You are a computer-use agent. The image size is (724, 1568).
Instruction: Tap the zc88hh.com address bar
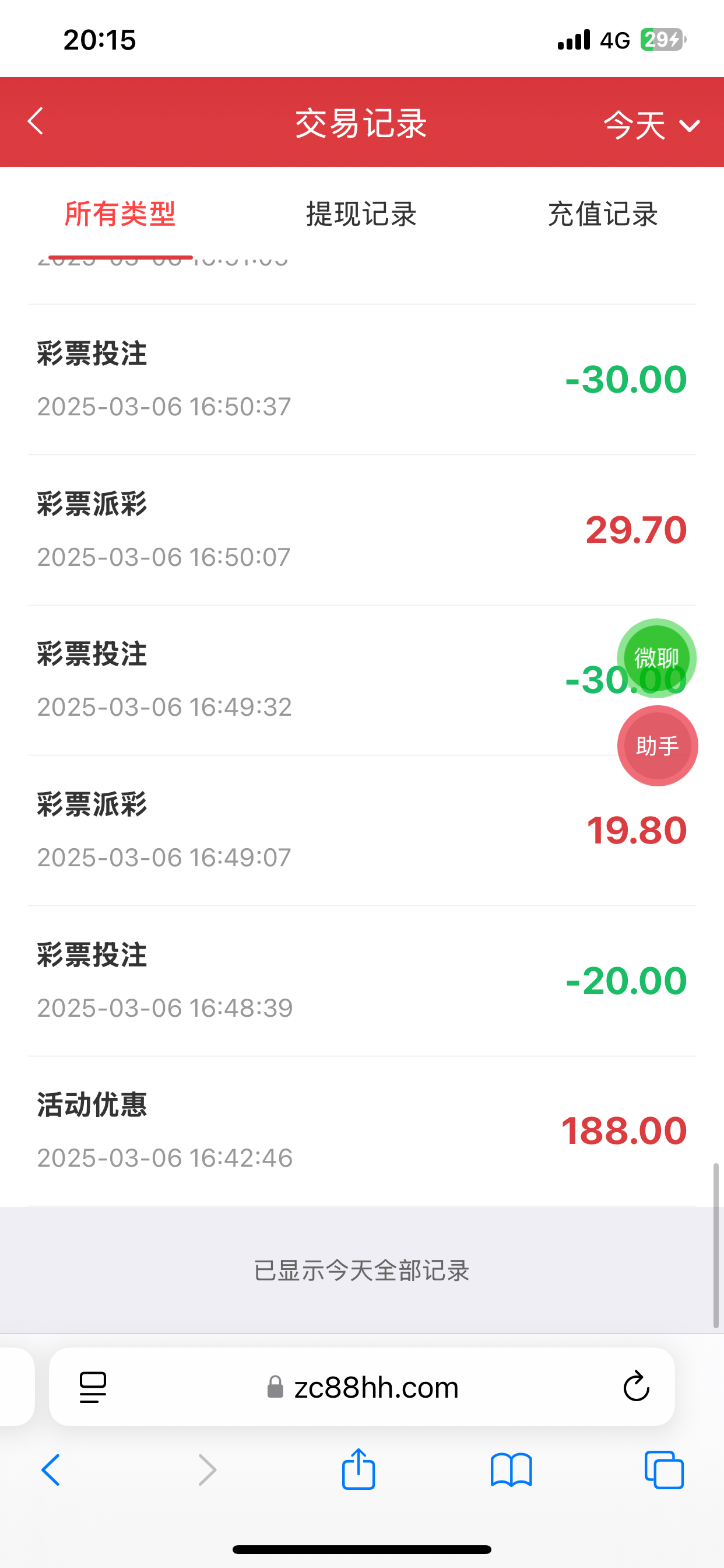pyautogui.click(x=363, y=1387)
